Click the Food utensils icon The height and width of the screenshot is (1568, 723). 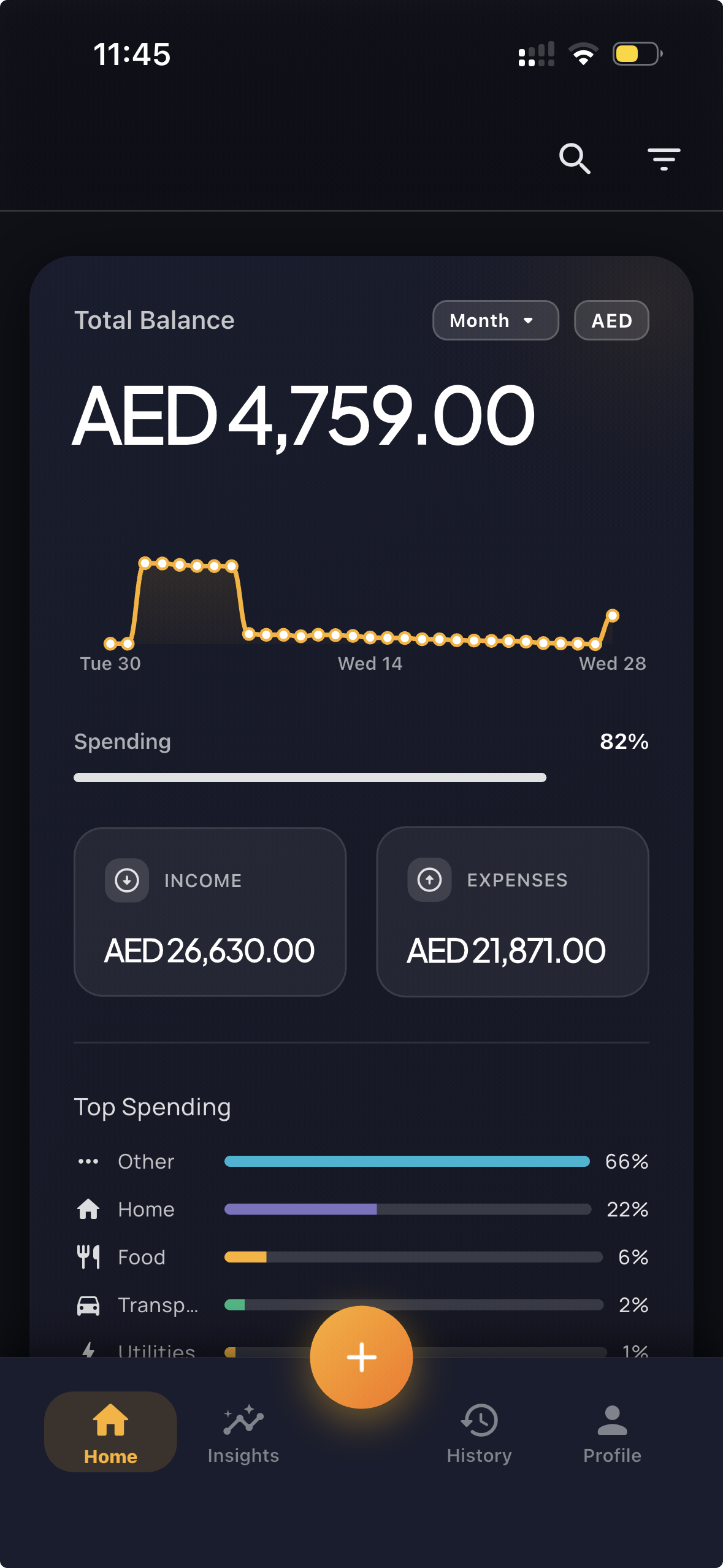coord(89,1257)
